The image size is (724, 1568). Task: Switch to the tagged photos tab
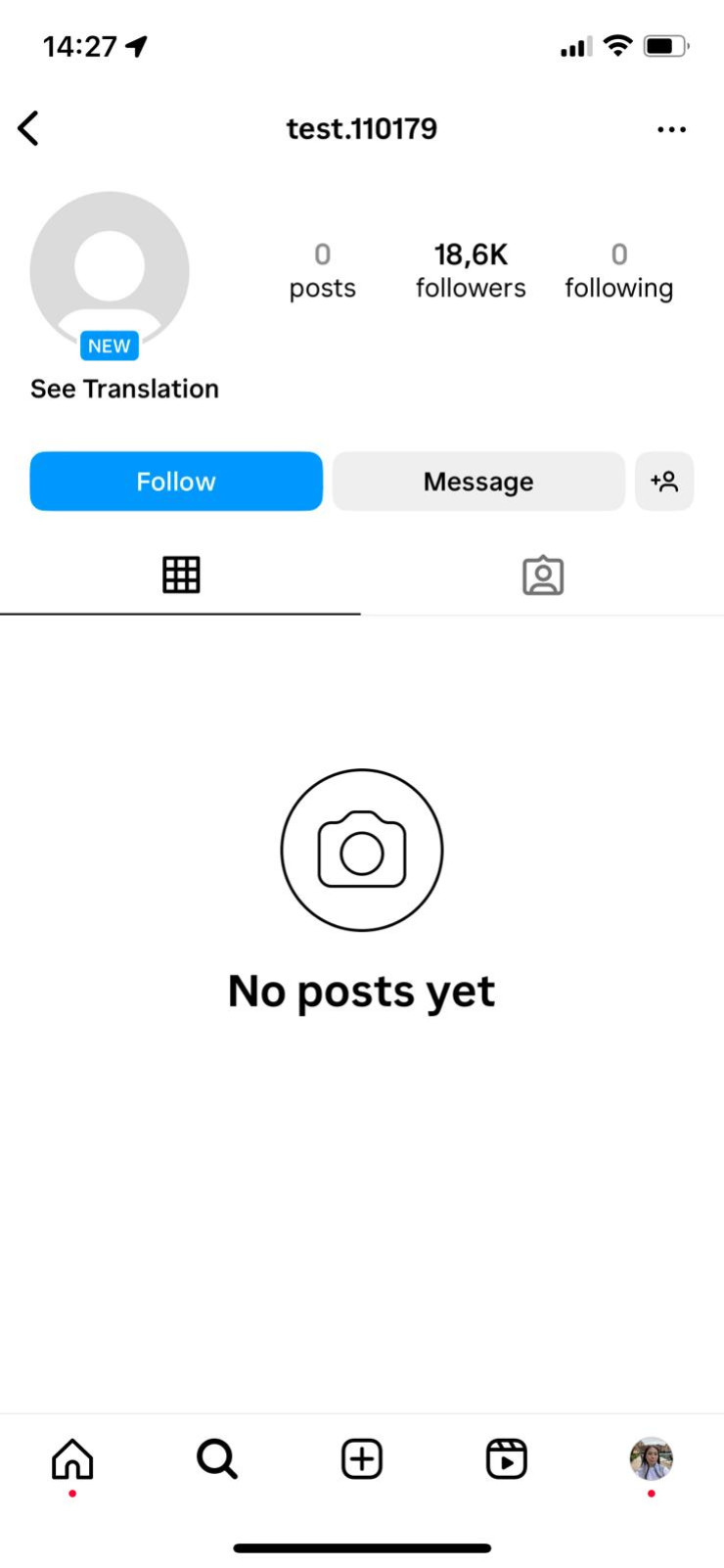click(x=543, y=576)
